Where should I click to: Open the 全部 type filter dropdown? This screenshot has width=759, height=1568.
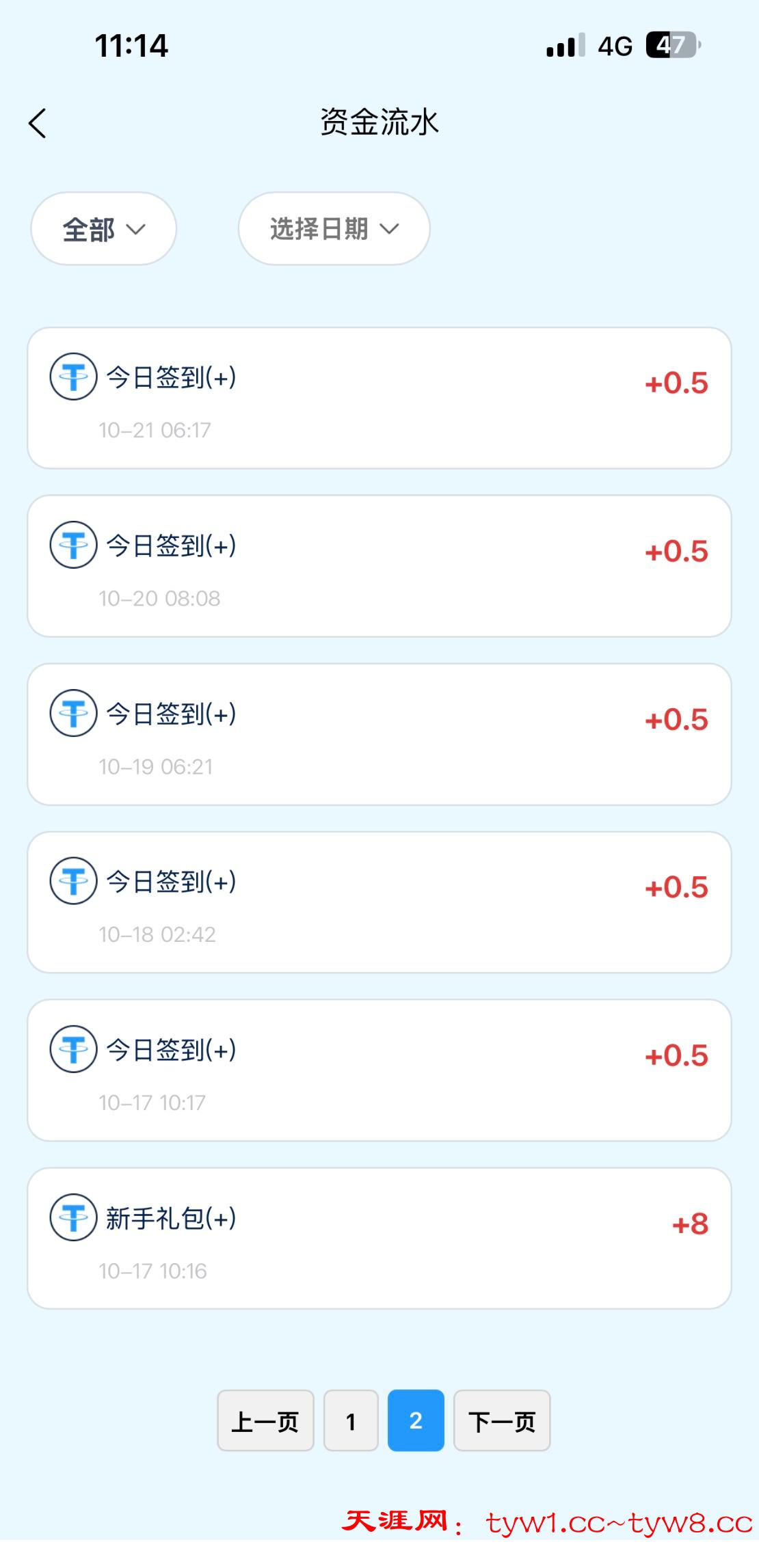point(104,229)
